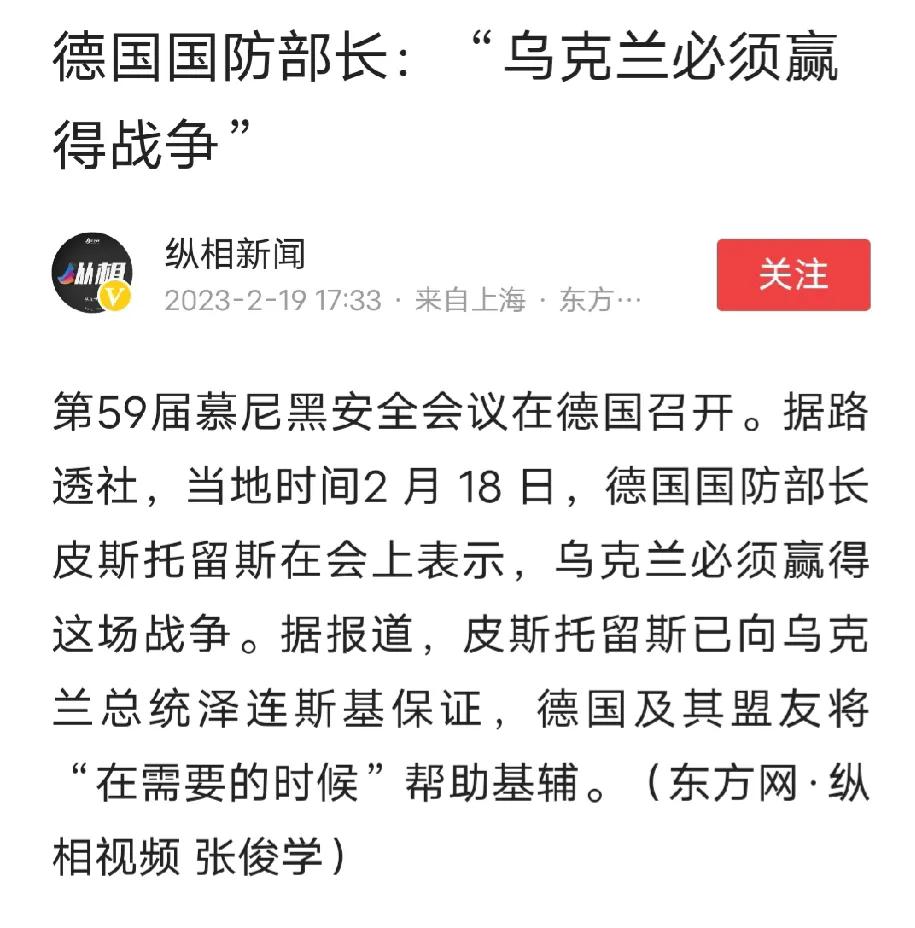The width and height of the screenshot is (915, 928).
Task: Open the 纵相新闻 account name
Action: coord(234,253)
